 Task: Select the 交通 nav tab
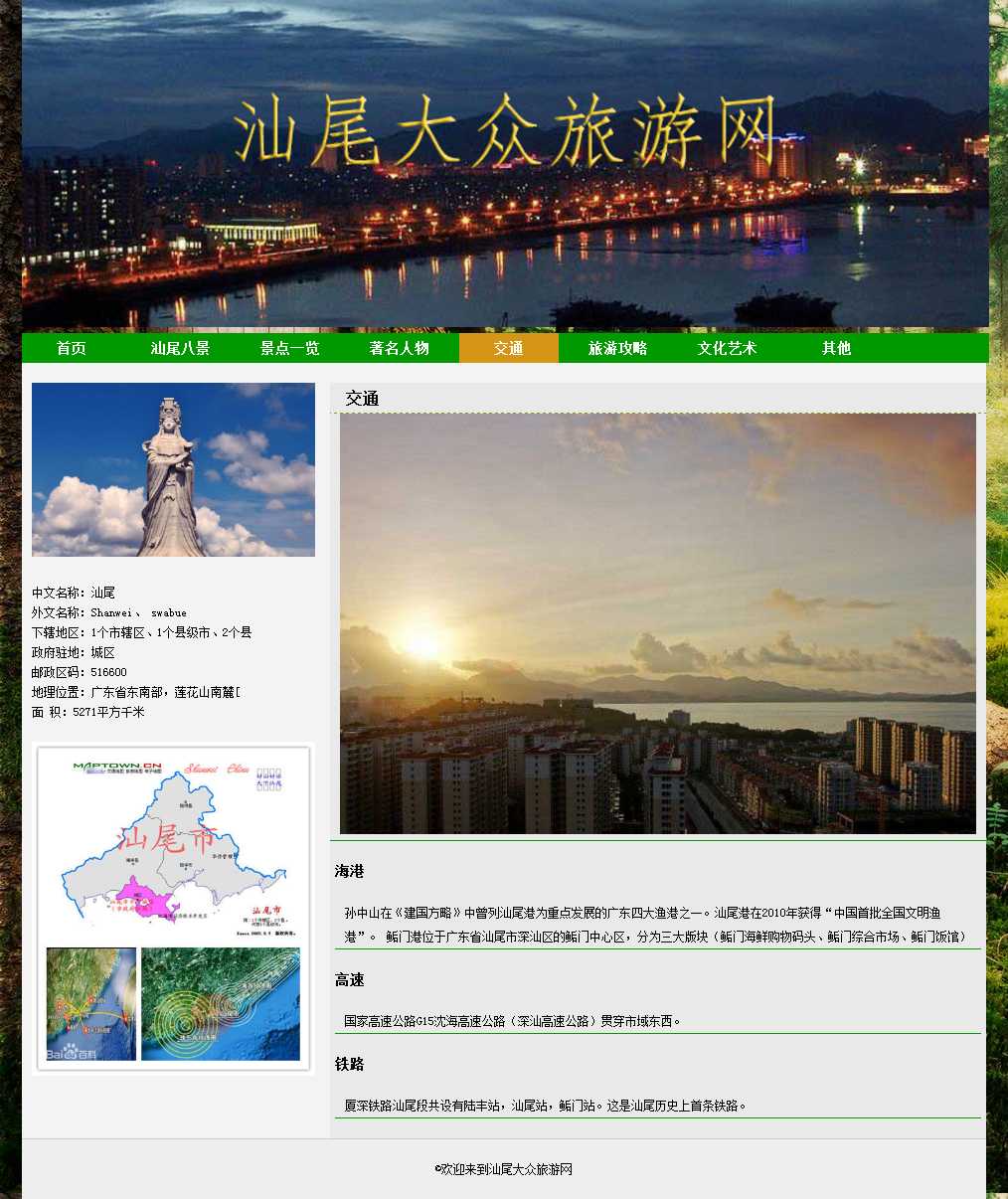[x=509, y=348]
